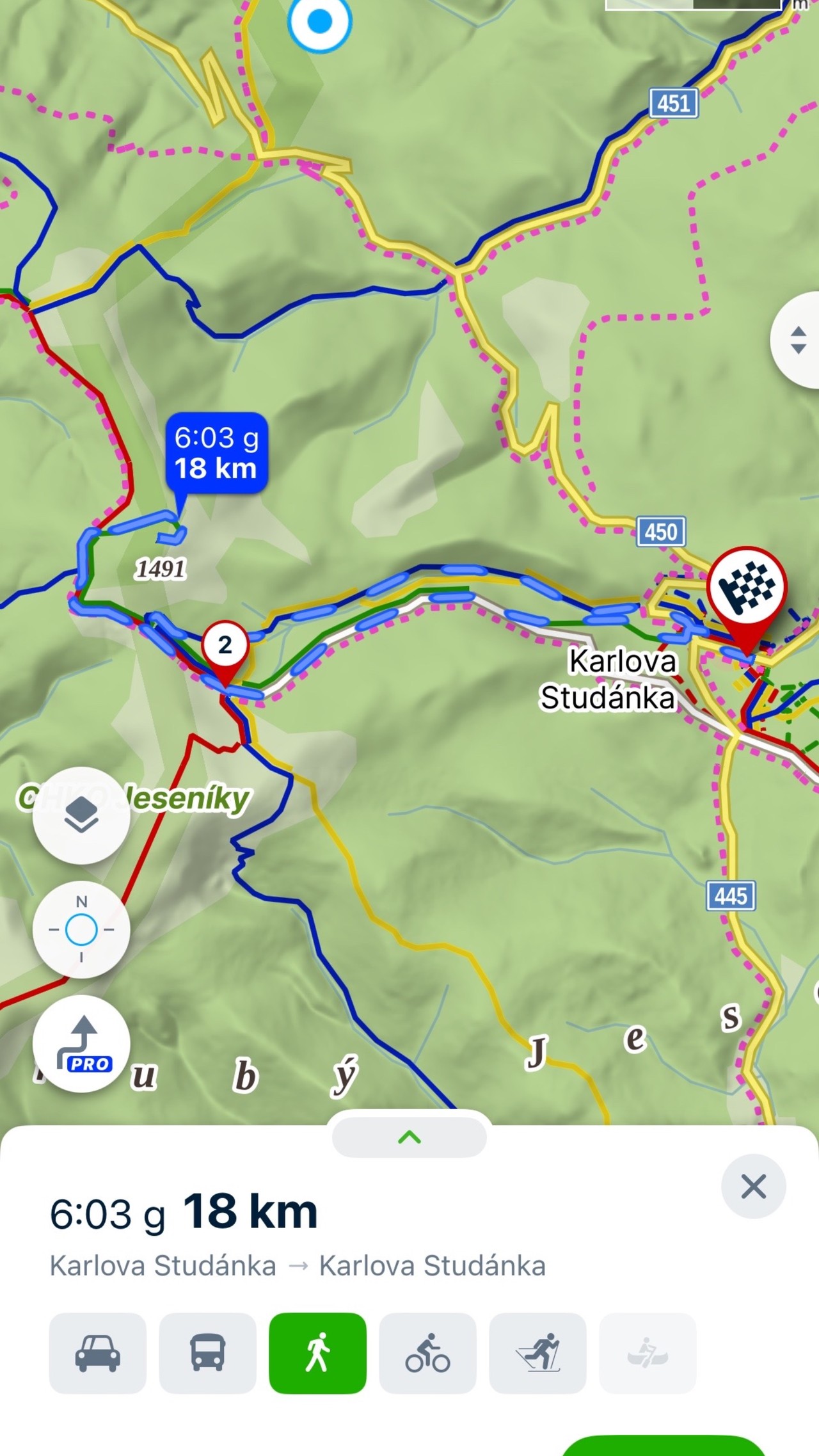Select cross-country ski routing
This screenshot has width=819, height=1456.
[537, 1352]
